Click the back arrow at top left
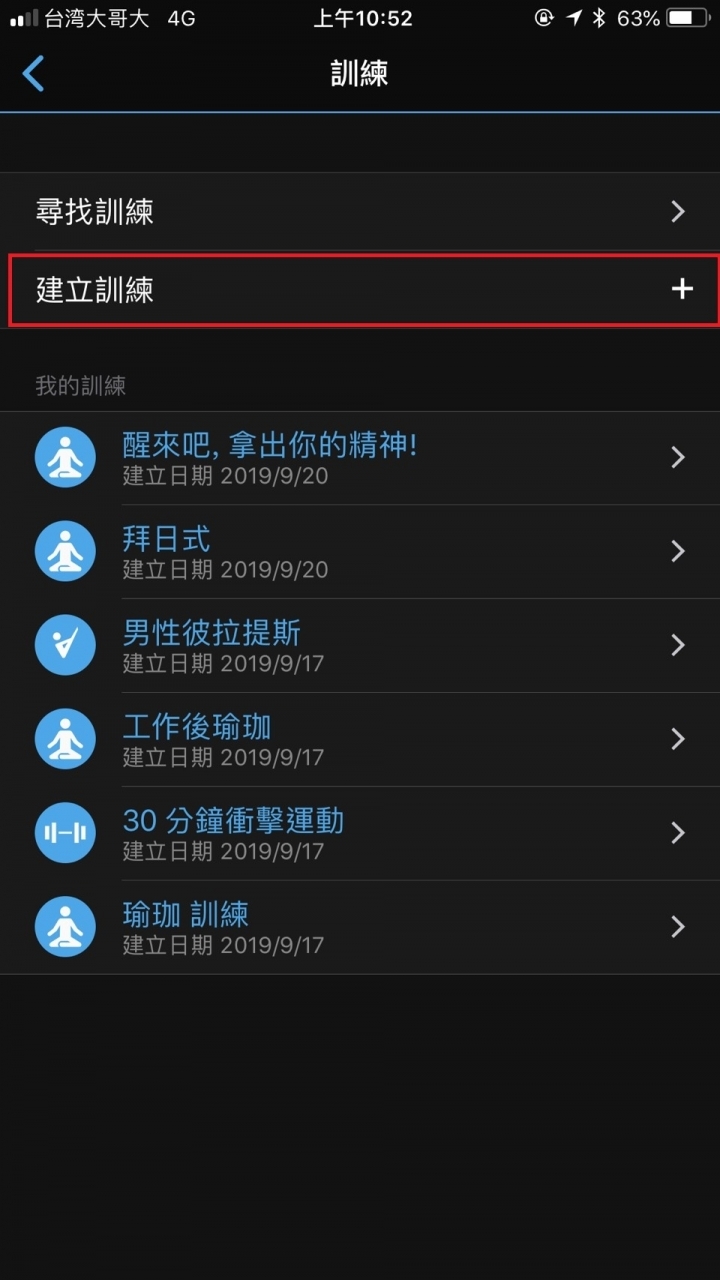This screenshot has height=1280, width=720. tap(33, 74)
